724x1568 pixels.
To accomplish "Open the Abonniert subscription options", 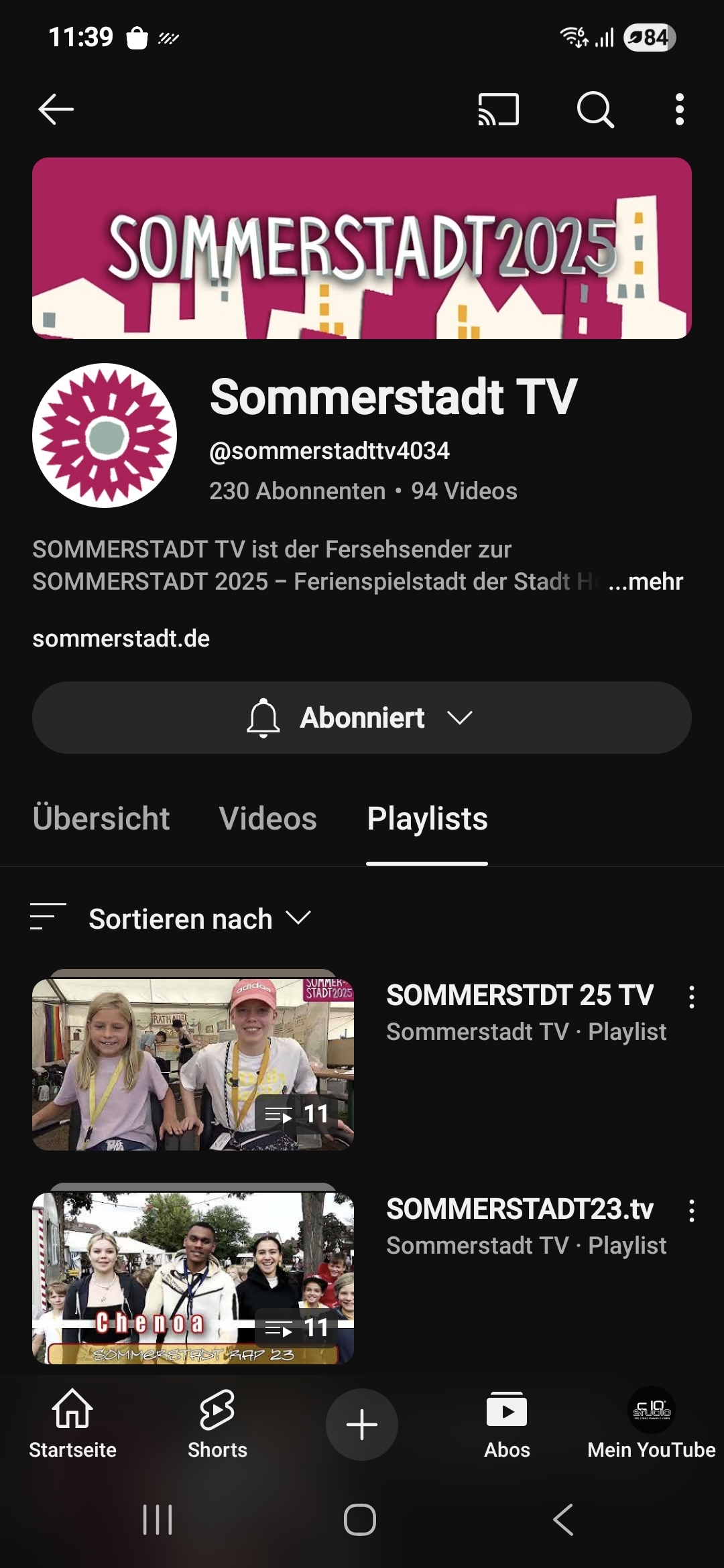I will coord(362,718).
